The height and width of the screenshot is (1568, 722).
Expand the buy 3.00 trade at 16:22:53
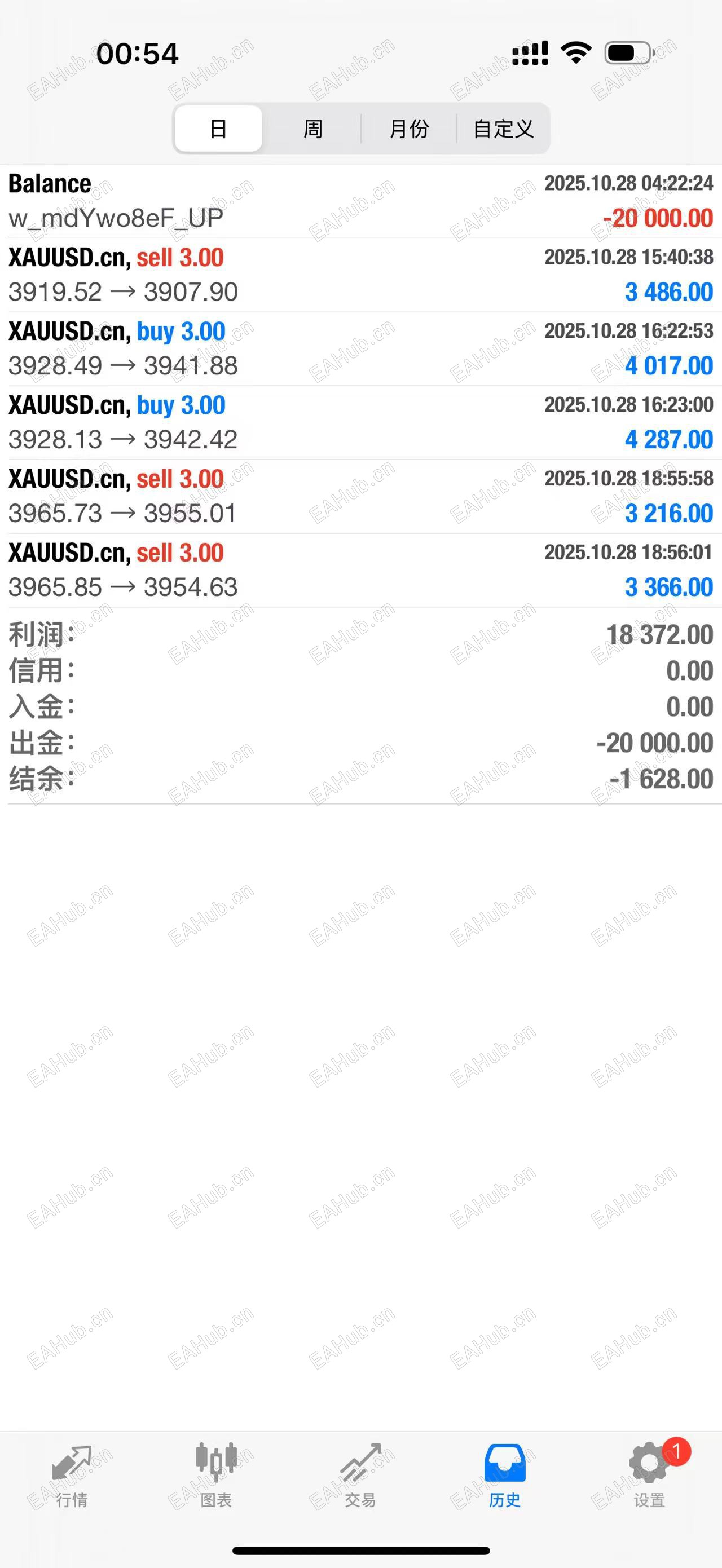click(x=361, y=348)
